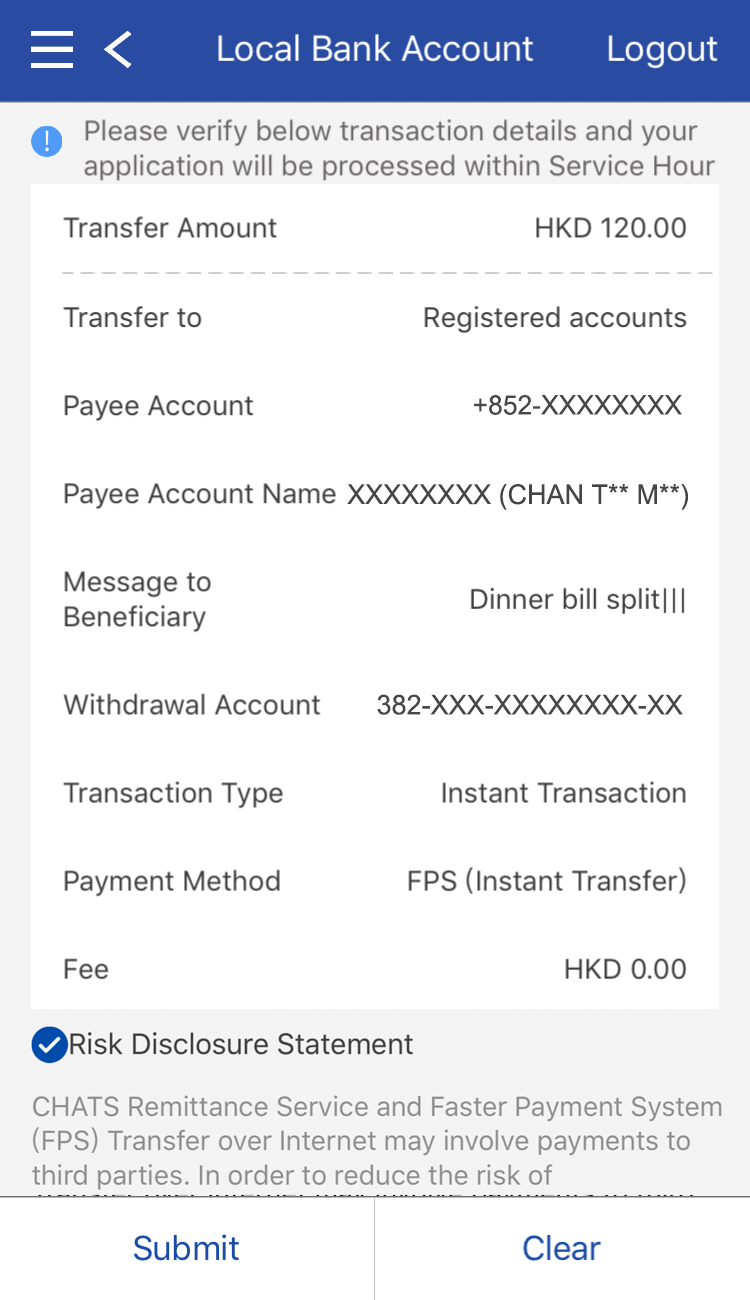The height and width of the screenshot is (1300, 750).
Task: Open the hamburger drawer menu
Action: [x=52, y=49]
